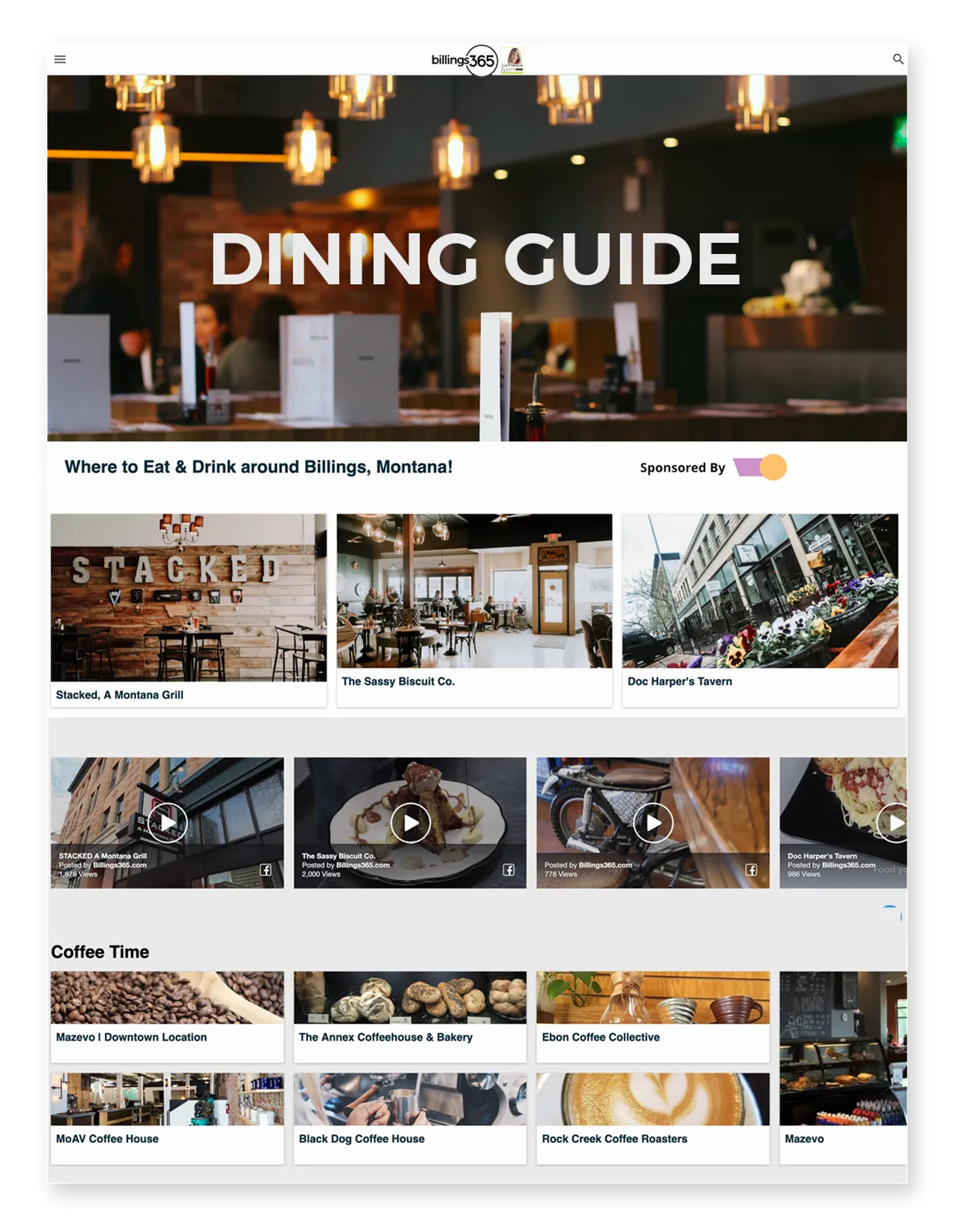Open Black Dog Coffee House listing

click(410, 1118)
